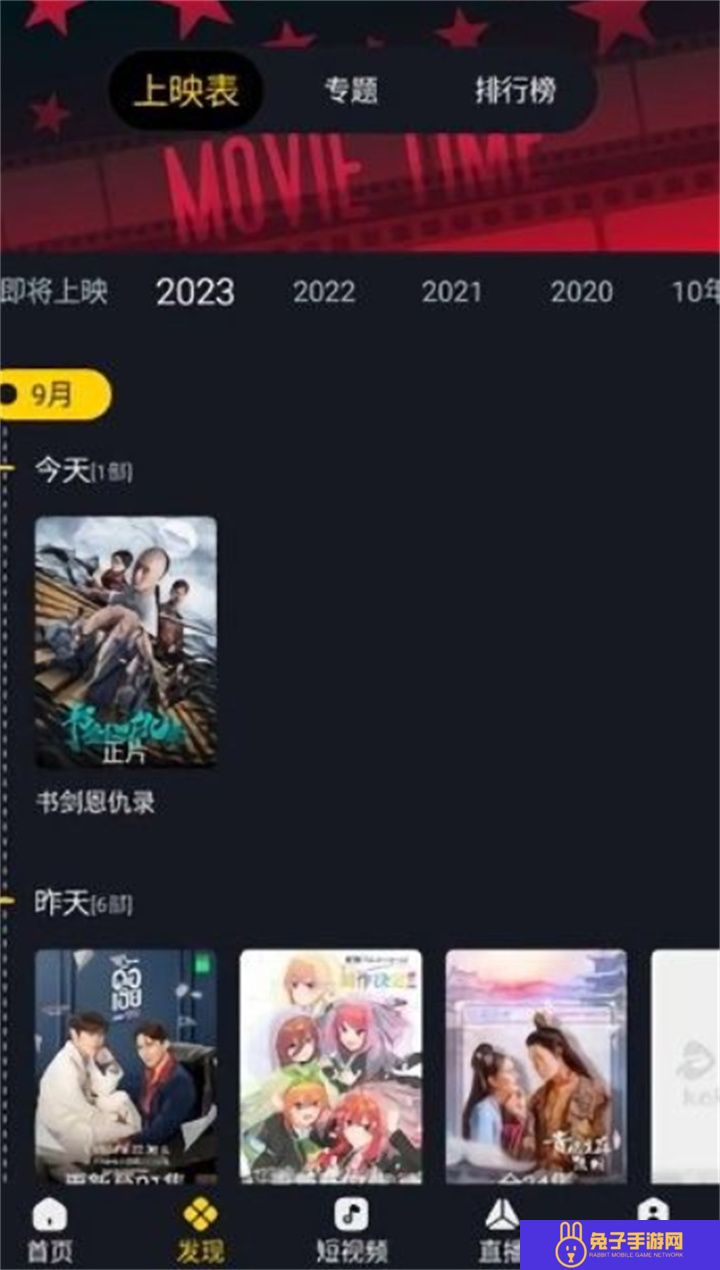Open yesterday's two-men drama poster
720x1270 pixels.
[126, 1066]
